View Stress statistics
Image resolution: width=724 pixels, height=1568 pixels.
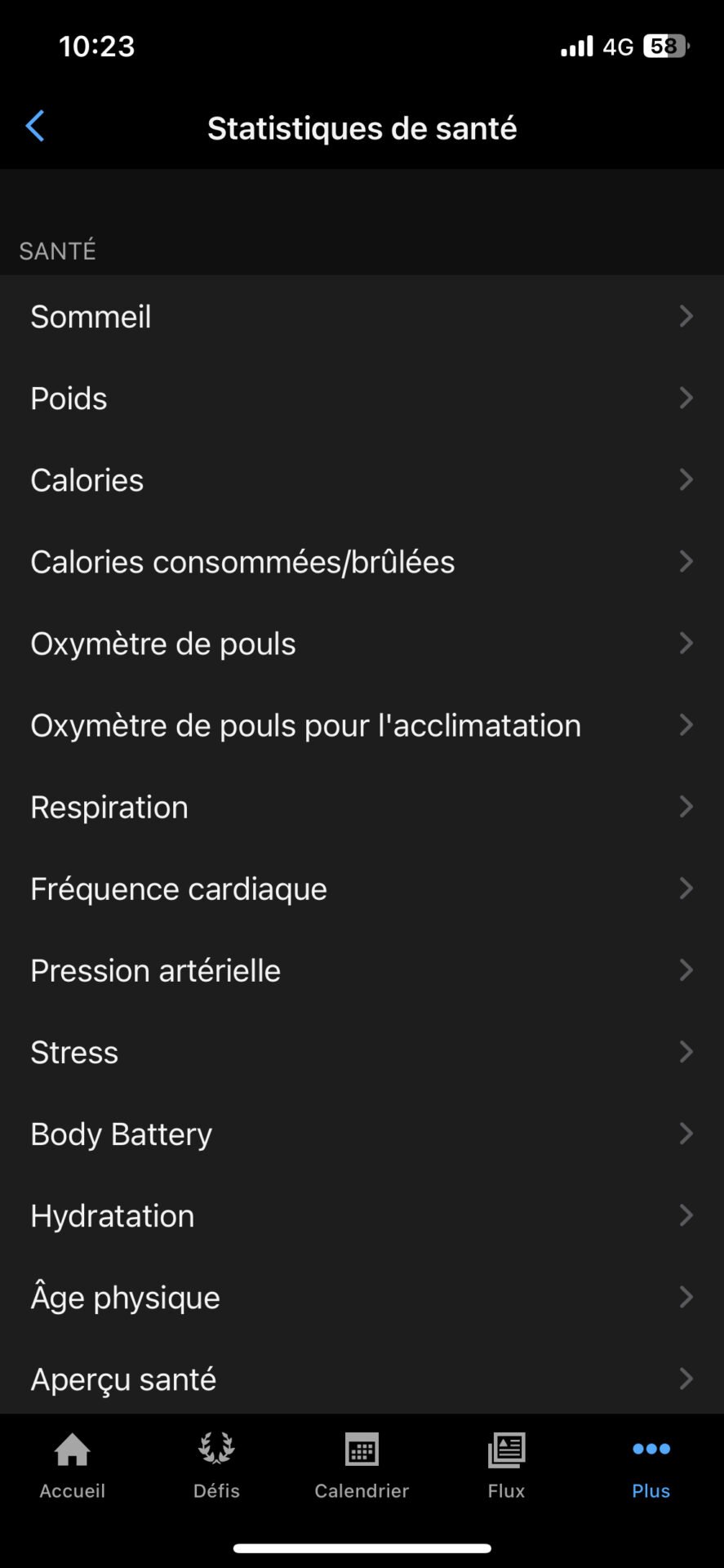[362, 1051]
